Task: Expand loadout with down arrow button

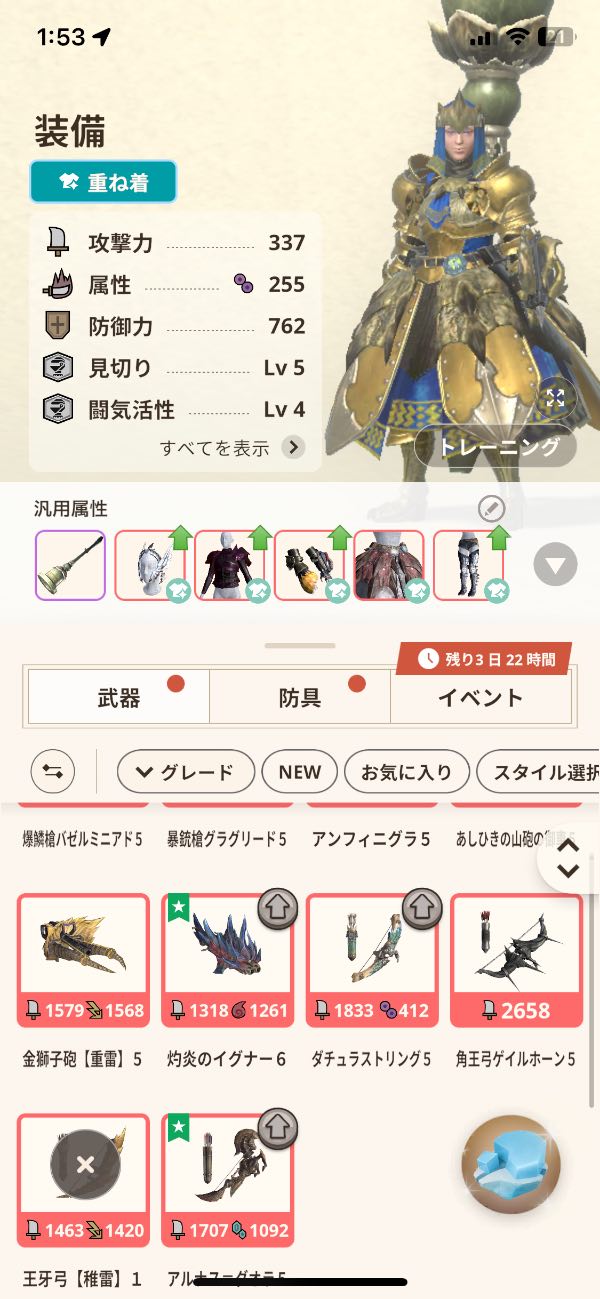Action: [555, 566]
